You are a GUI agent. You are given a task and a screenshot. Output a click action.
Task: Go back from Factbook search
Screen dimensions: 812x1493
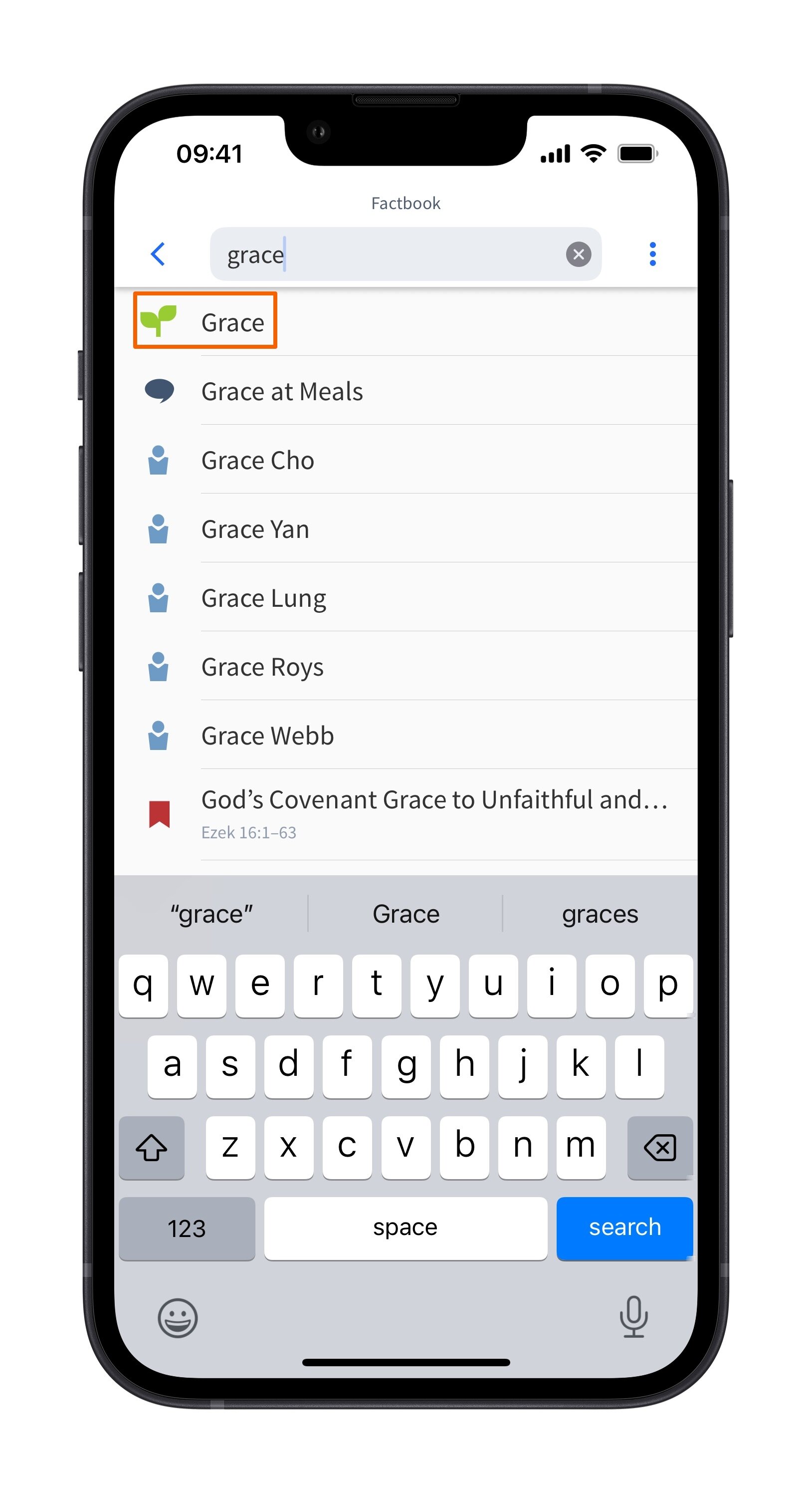[x=158, y=254]
